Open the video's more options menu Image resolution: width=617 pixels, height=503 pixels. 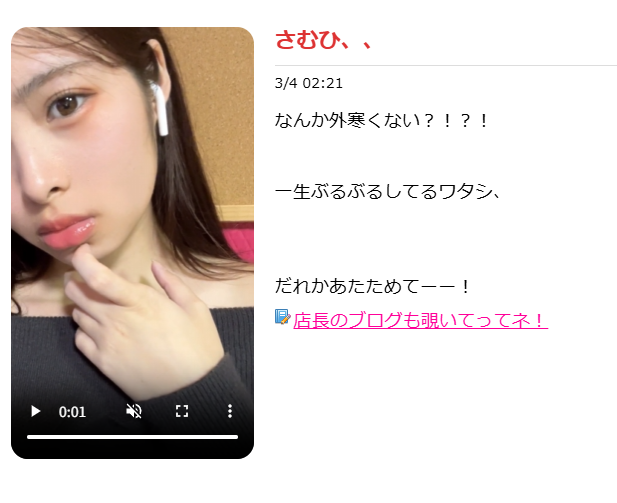(230, 411)
